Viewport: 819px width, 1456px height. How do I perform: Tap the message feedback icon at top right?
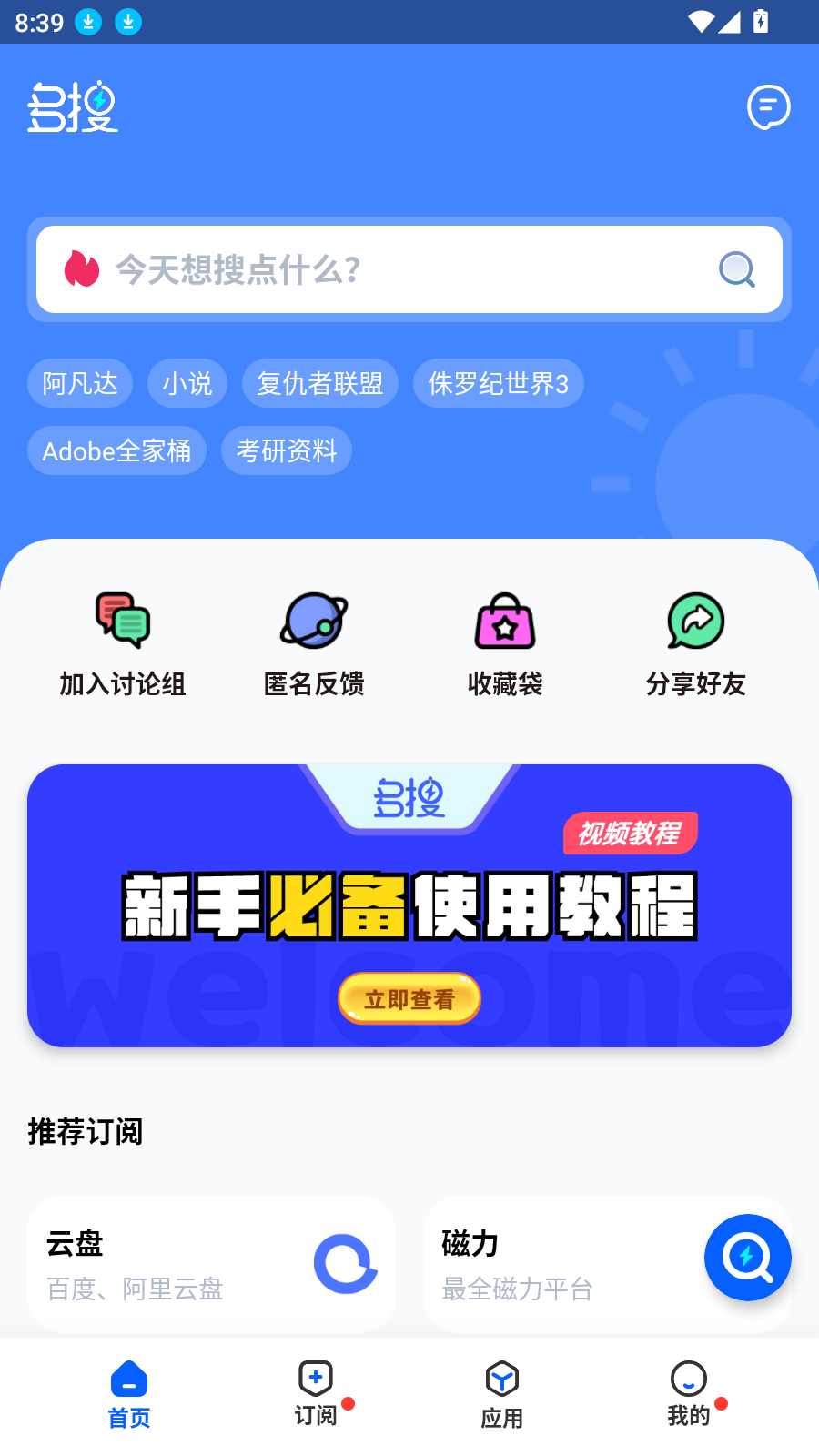pos(769,106)
